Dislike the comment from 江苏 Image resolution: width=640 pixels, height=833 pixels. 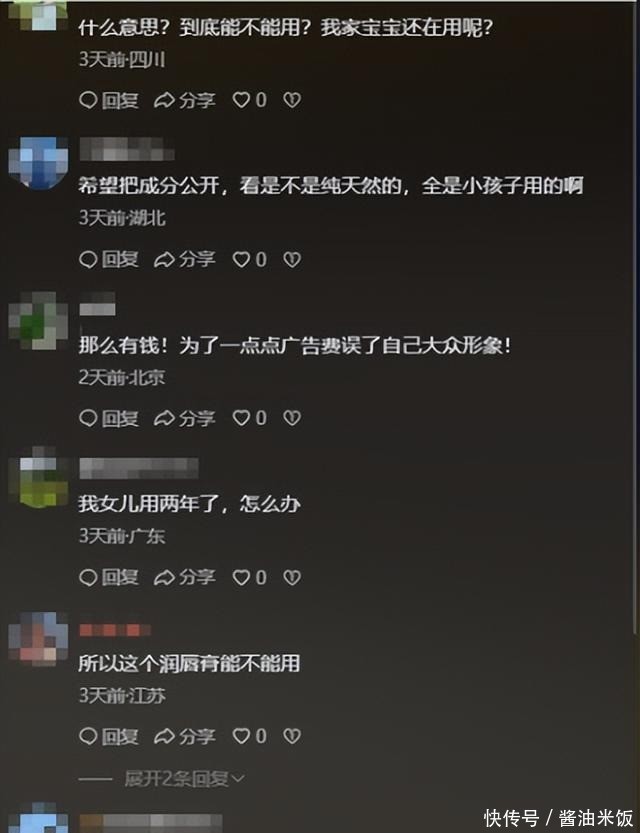point(291,736)
